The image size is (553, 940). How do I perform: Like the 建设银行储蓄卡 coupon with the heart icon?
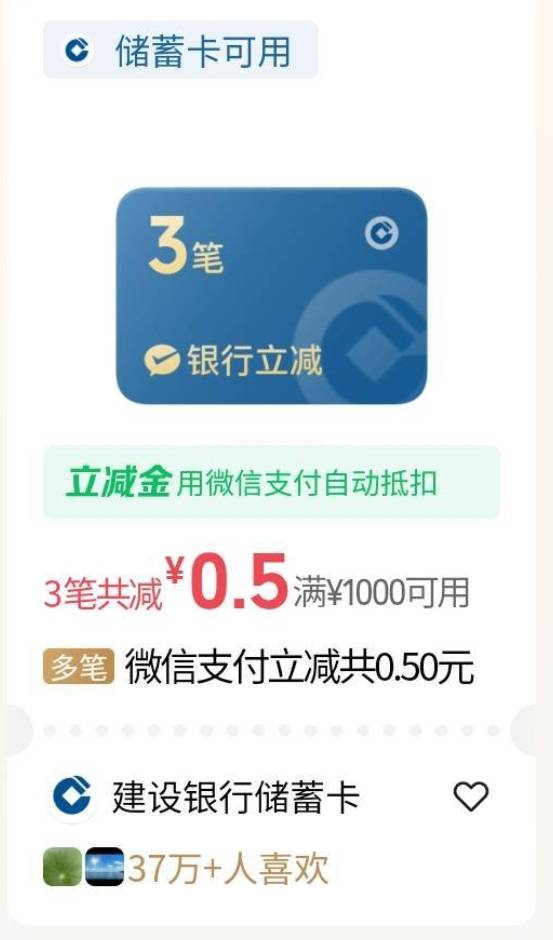[x=471, y=797]
